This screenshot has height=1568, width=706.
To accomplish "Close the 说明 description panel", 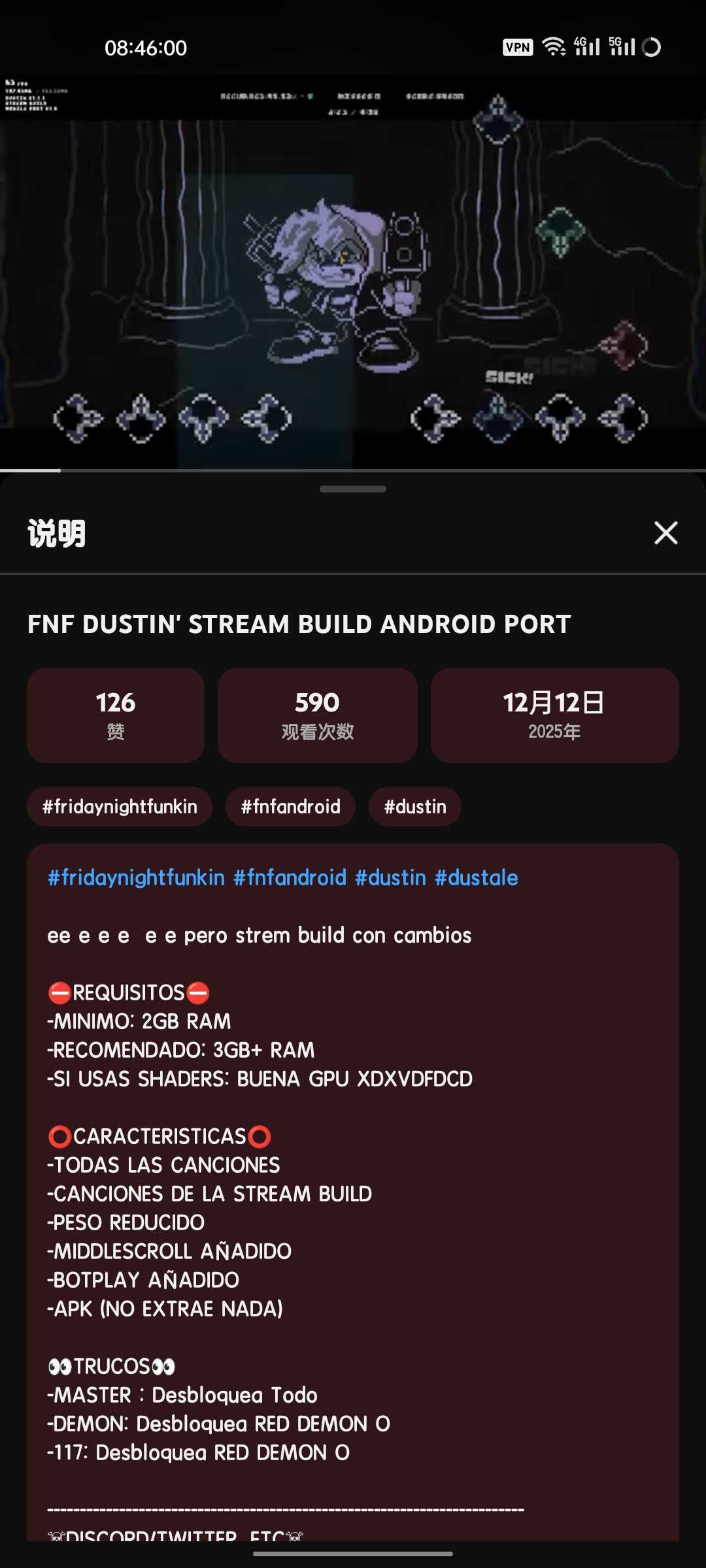I will click(x=665, y=533).
